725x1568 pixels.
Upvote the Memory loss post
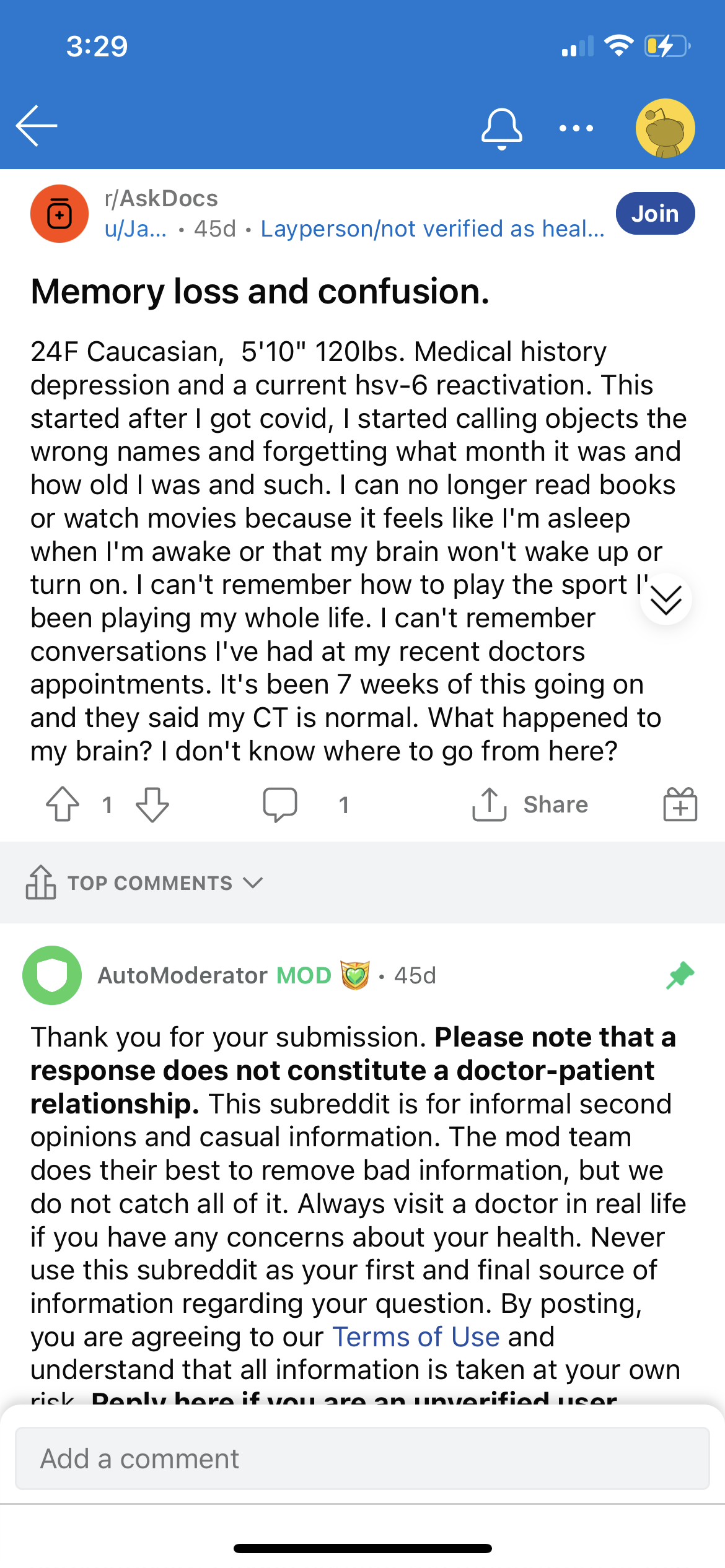click(x=63, y=804)
